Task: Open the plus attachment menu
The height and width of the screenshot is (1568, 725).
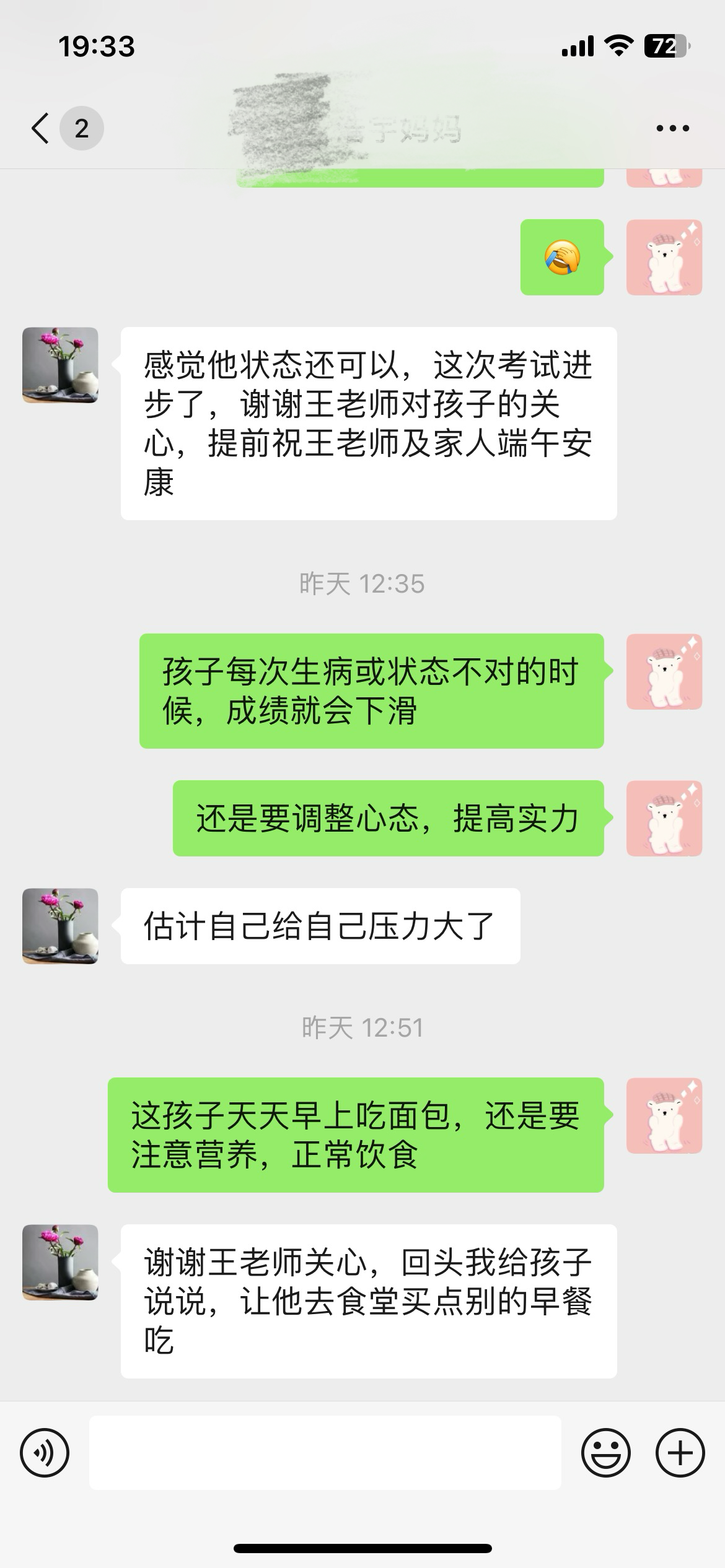Action: pos(680,1453)
